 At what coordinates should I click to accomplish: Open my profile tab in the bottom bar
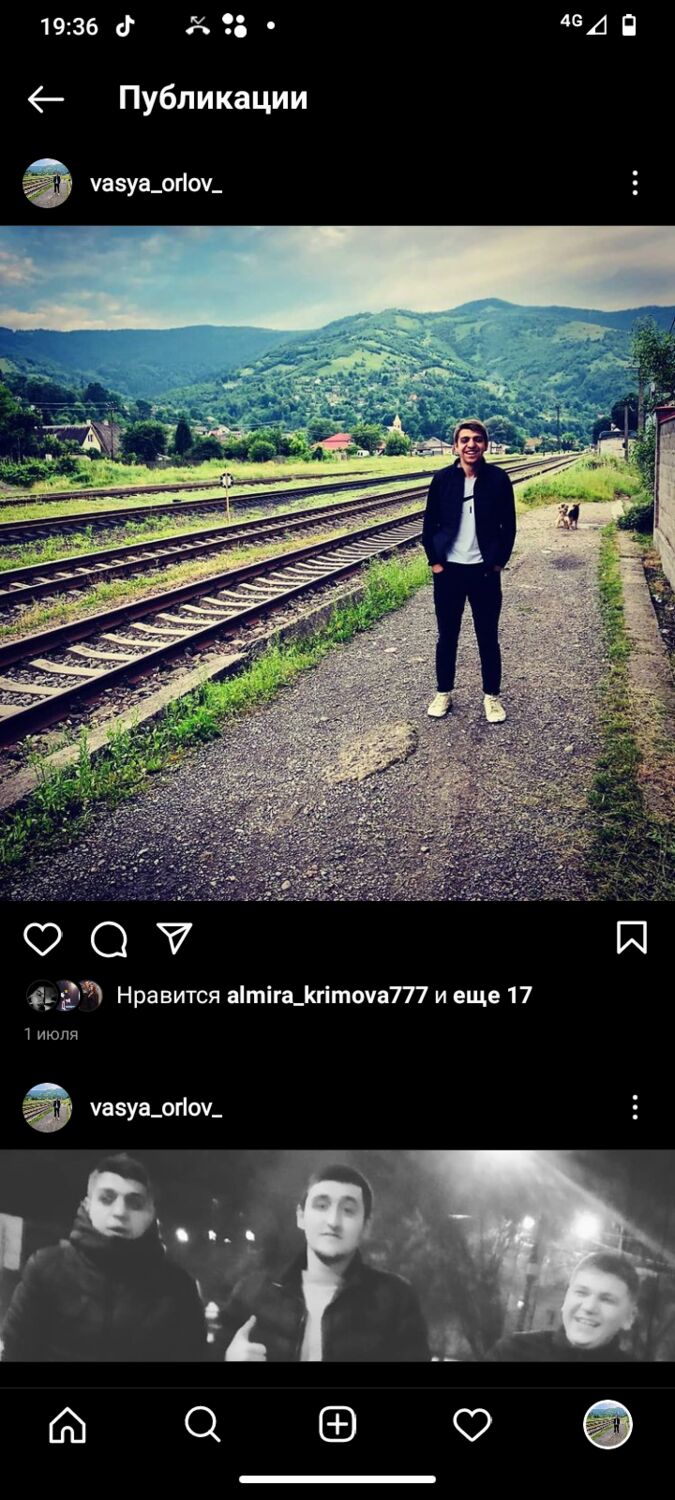[607, 1424]
